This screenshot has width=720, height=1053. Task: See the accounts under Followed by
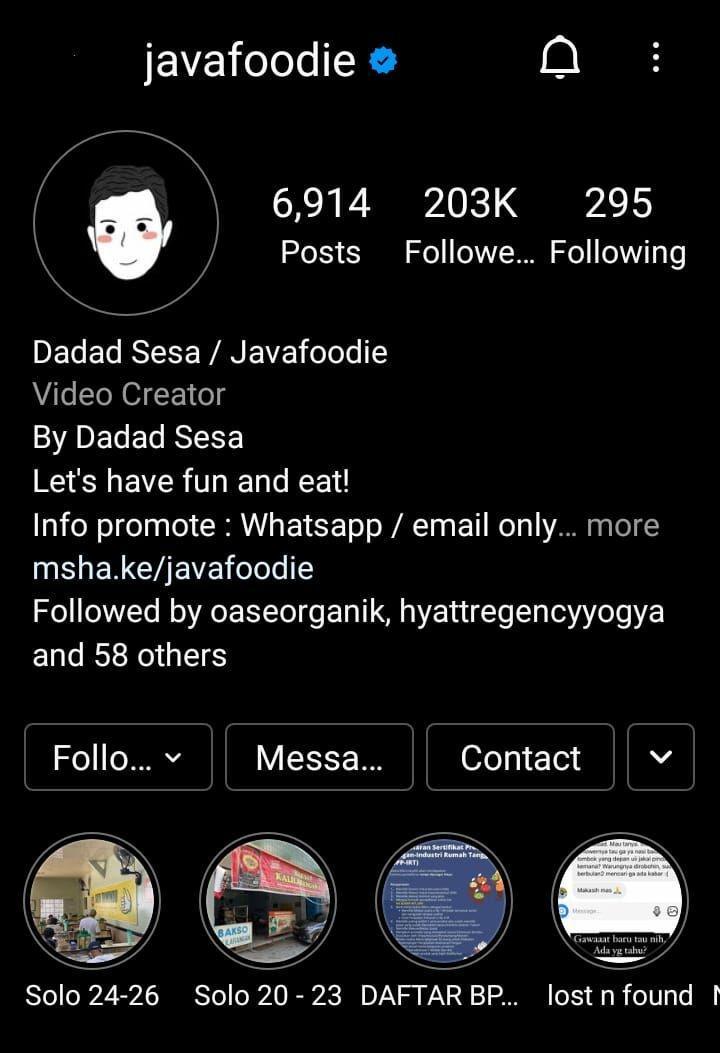coord(348,632)
